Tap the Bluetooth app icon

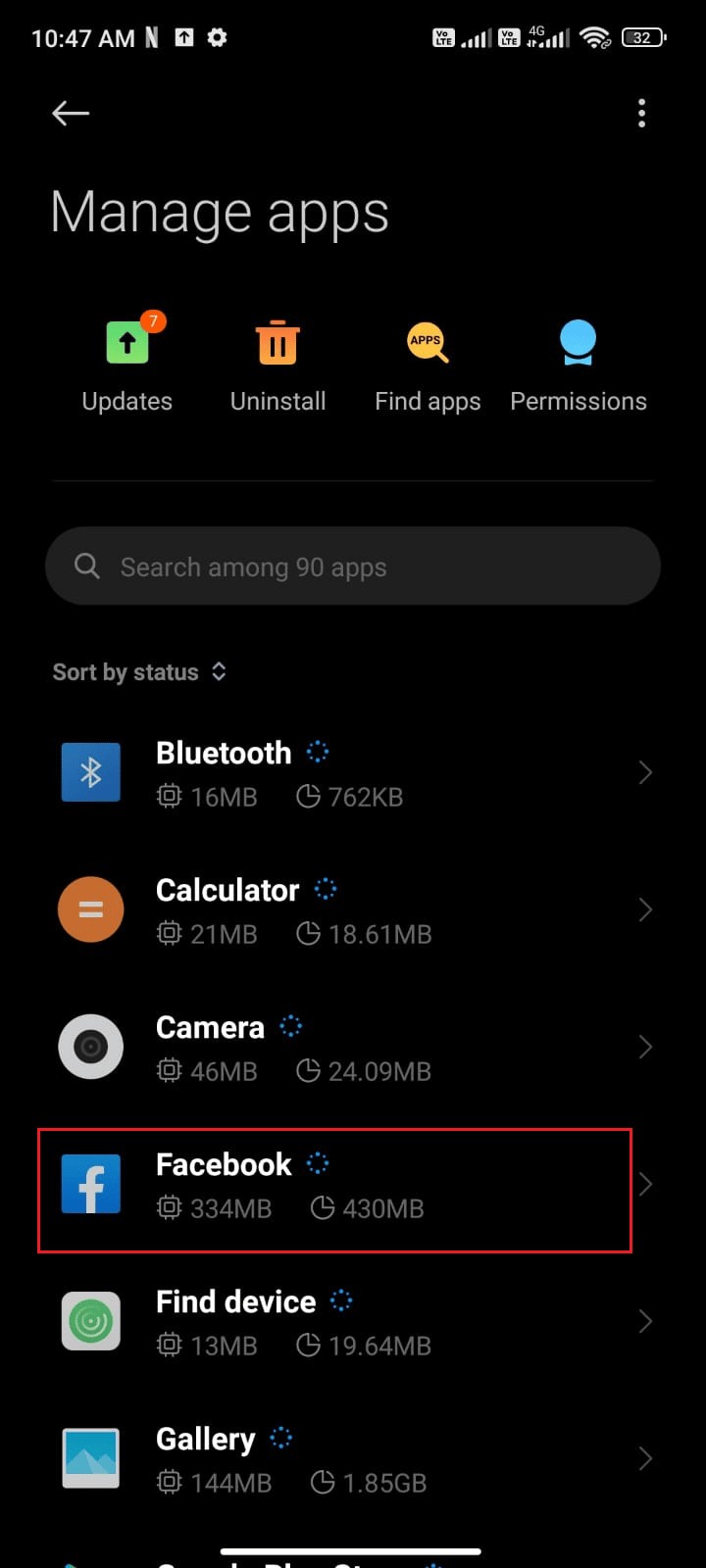click(90, 772)
